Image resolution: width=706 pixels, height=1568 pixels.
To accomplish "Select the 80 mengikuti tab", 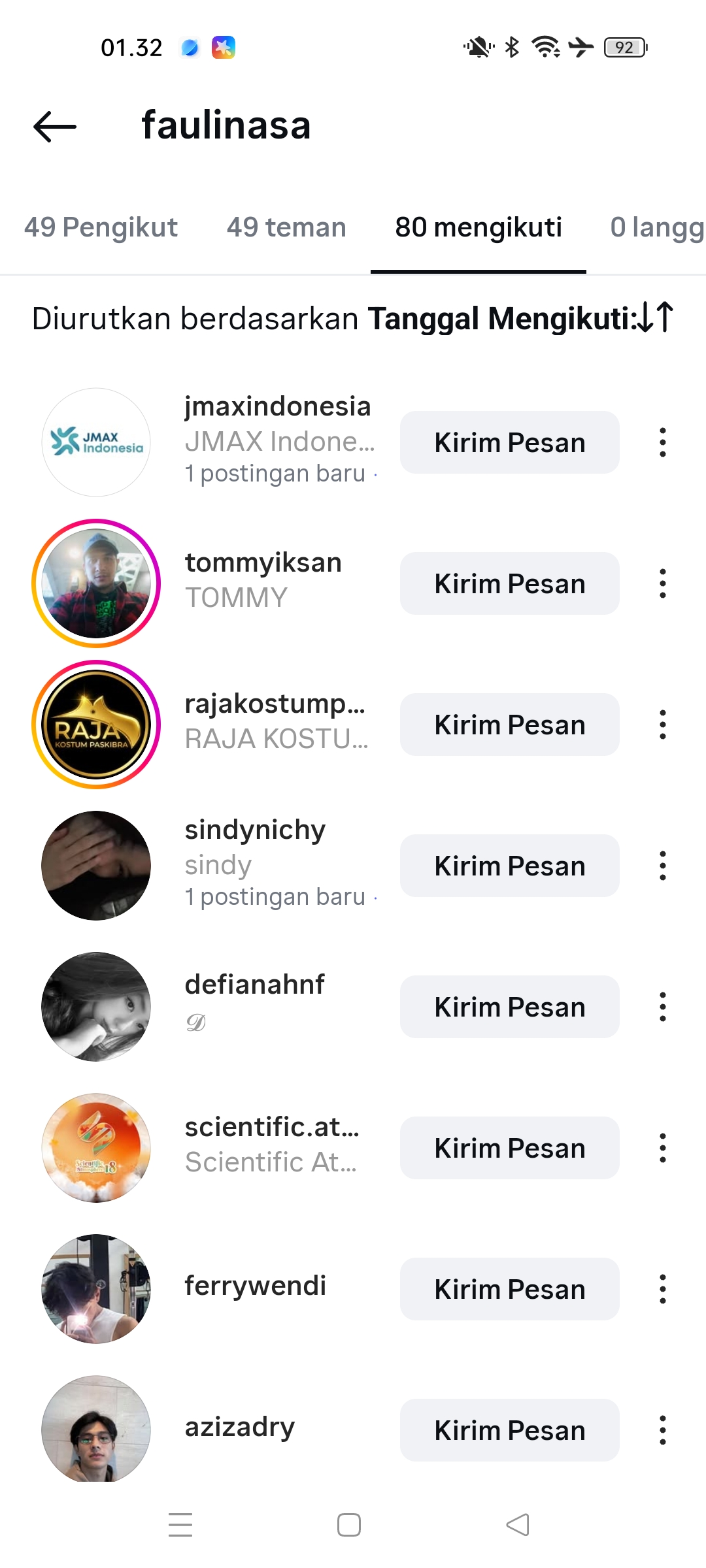I will (x=479, y=227).
